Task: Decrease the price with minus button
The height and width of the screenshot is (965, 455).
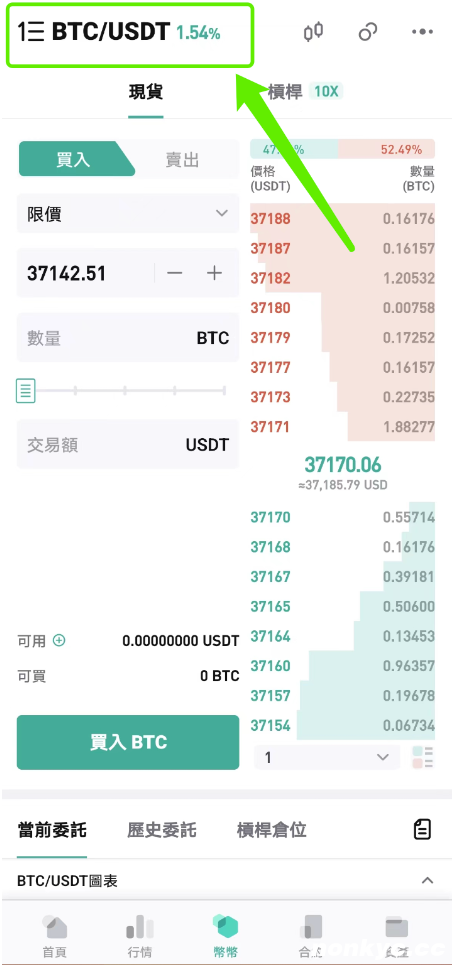Action: tap(175, 273)
